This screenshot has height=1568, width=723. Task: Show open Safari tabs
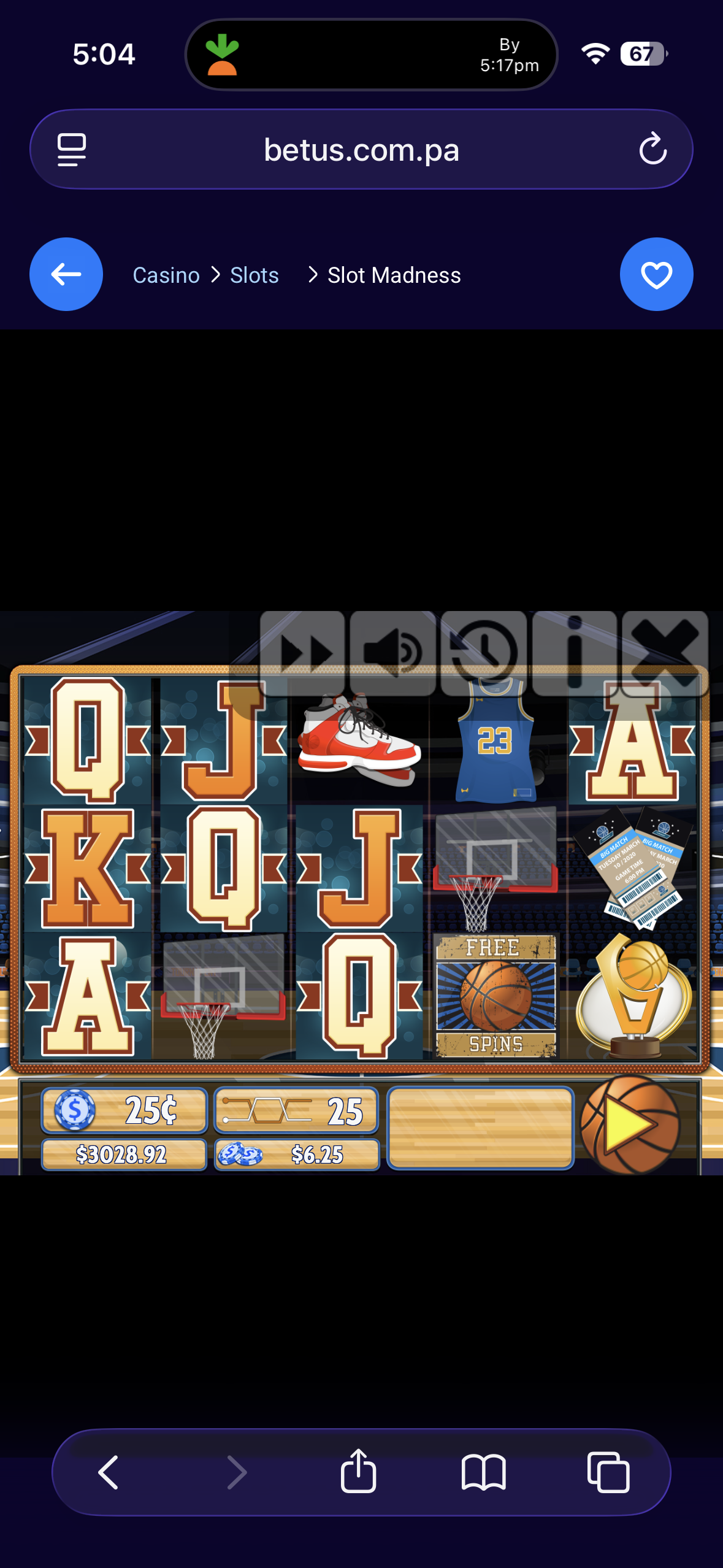(608, 1472)
